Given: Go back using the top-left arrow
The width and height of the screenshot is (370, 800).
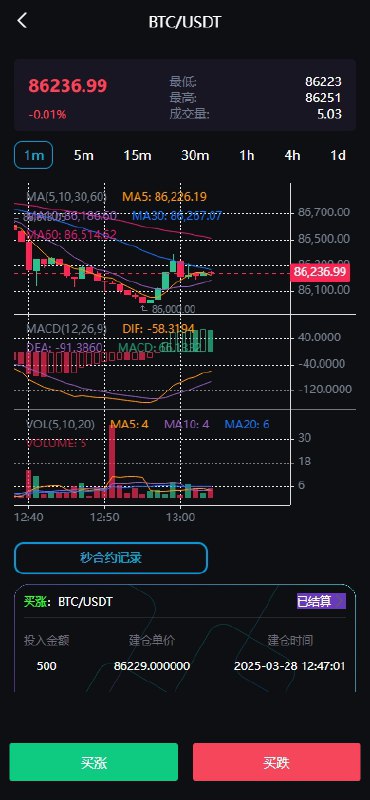Looking at the screenshot, I should [x=22, y=21].
